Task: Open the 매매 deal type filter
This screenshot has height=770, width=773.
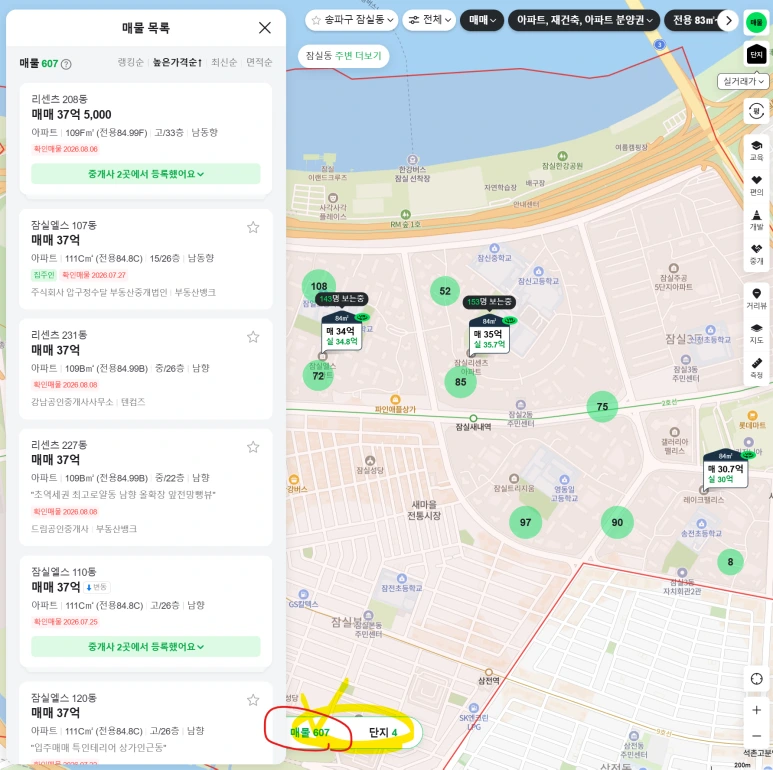Action: coord(482,20)
